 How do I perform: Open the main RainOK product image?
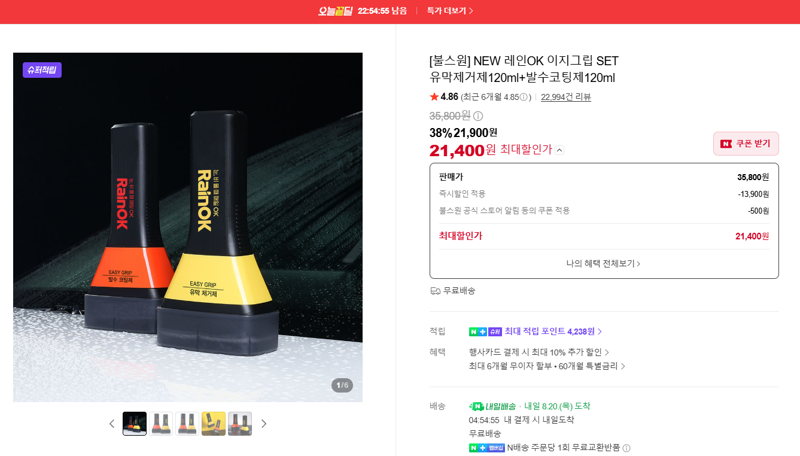(188, 227)
